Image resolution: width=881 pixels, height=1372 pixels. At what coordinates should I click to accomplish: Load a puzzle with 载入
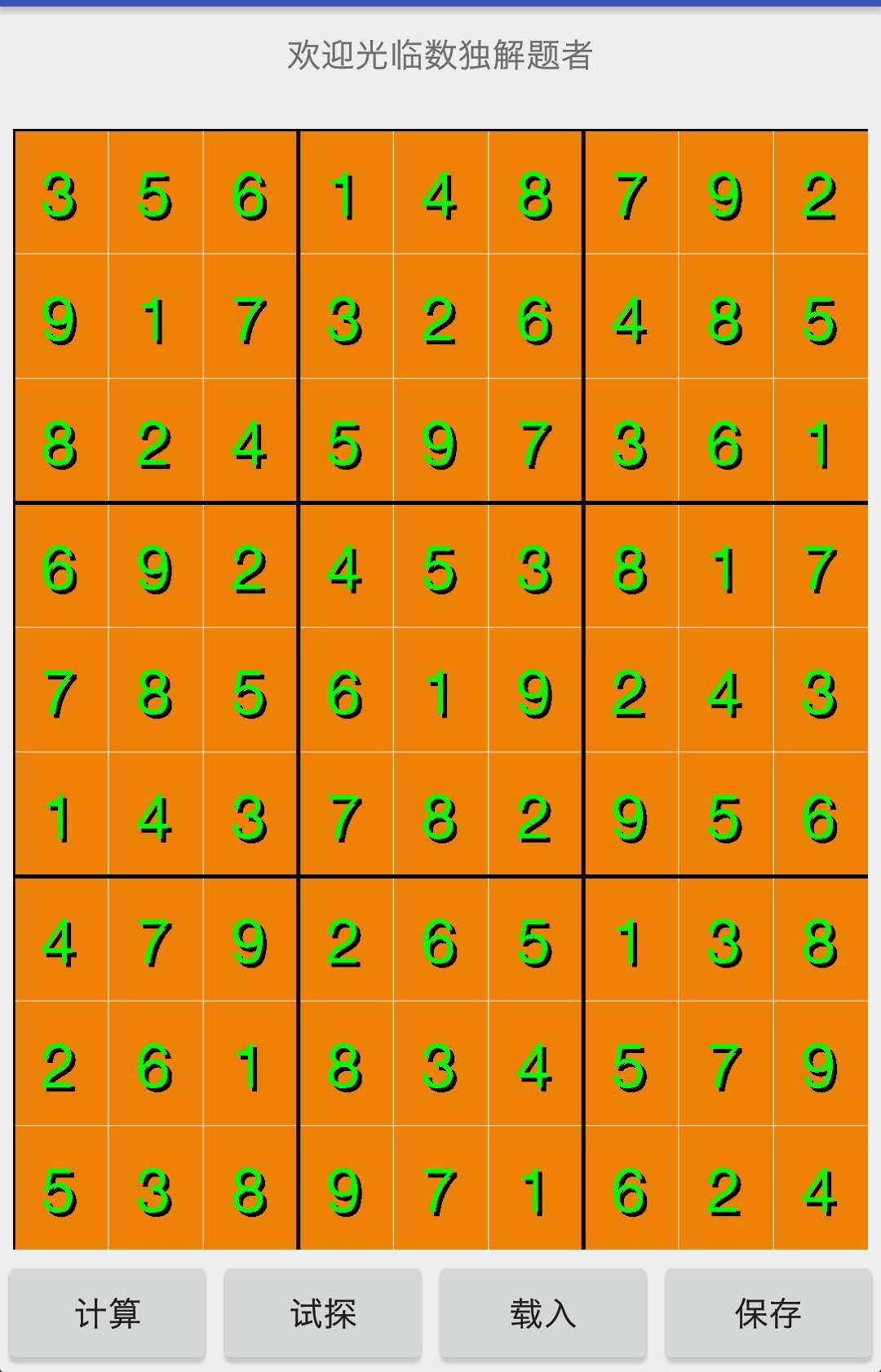(x=542, y=1313)
